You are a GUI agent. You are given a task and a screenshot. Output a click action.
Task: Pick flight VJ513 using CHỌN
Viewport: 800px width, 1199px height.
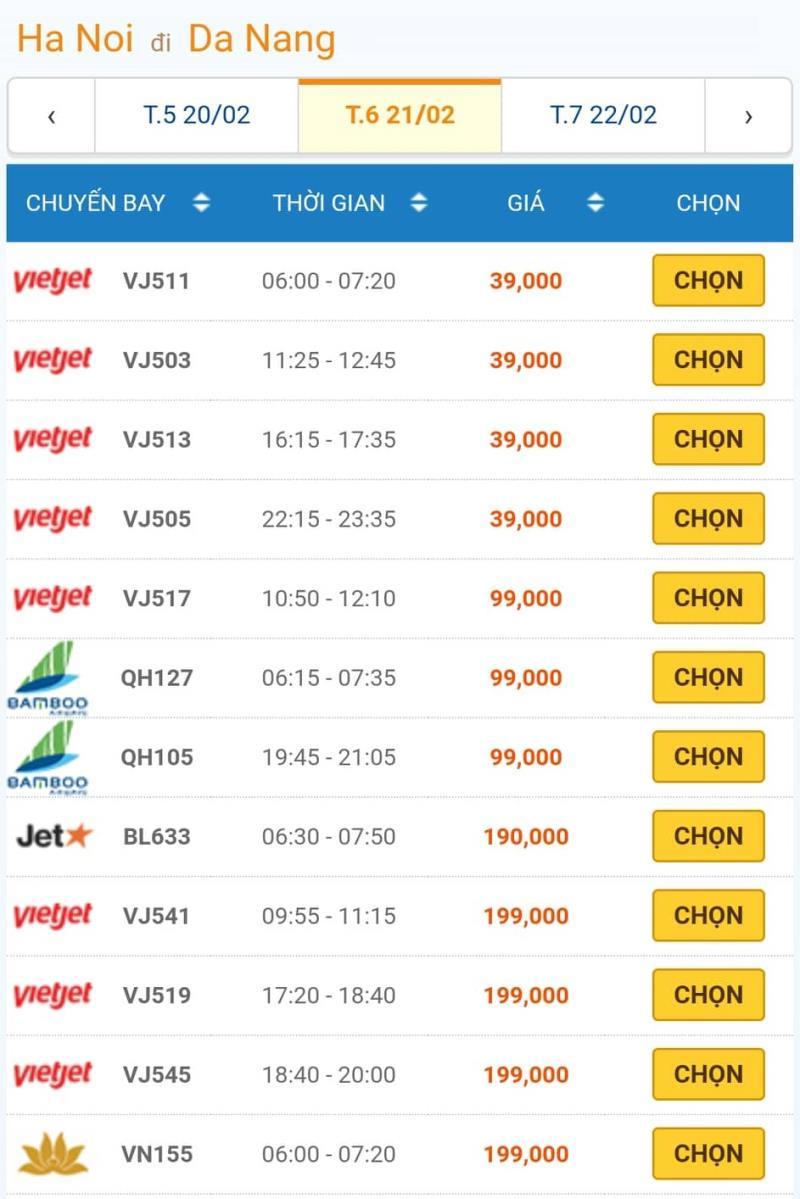pyautogui.click(x=708, y=439)
